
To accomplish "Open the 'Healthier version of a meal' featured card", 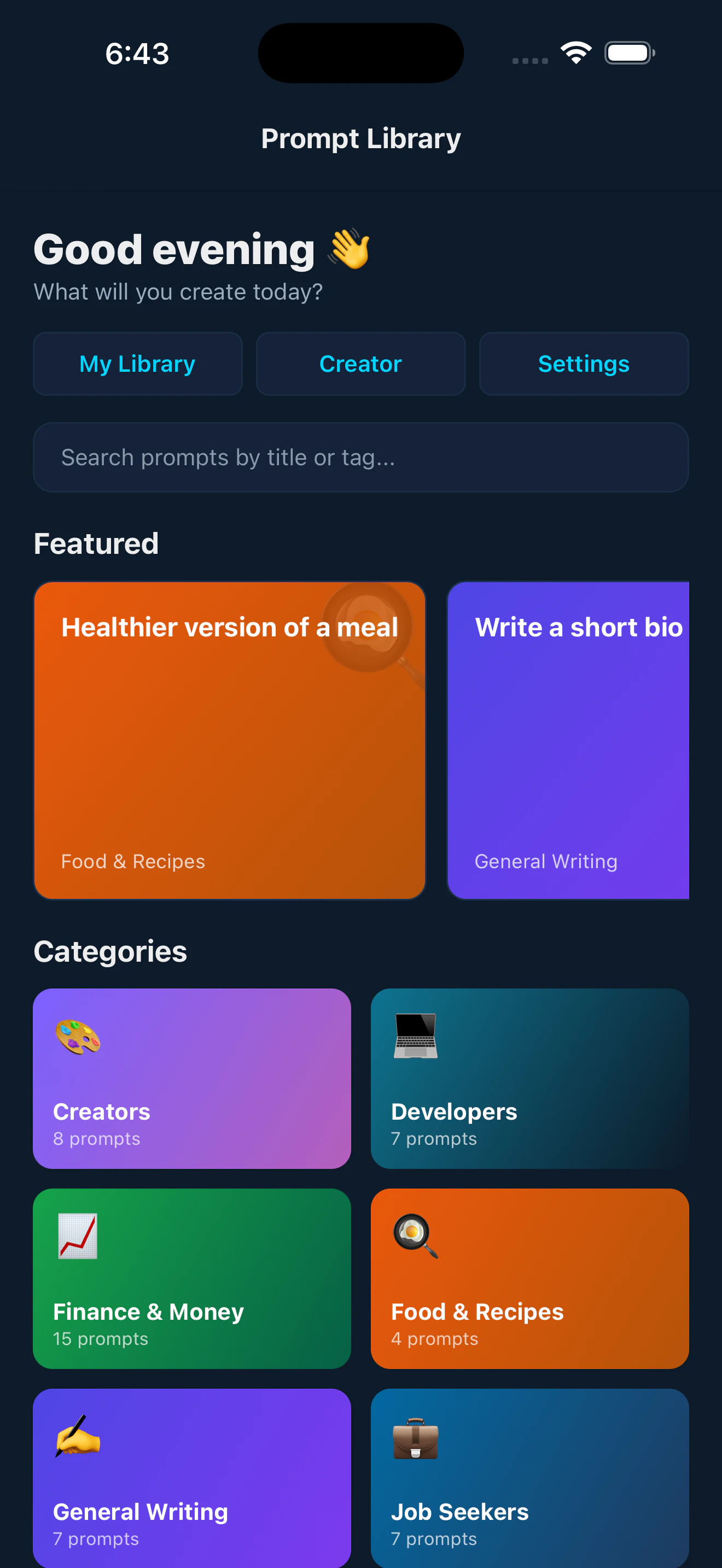I will coord(230,740).
